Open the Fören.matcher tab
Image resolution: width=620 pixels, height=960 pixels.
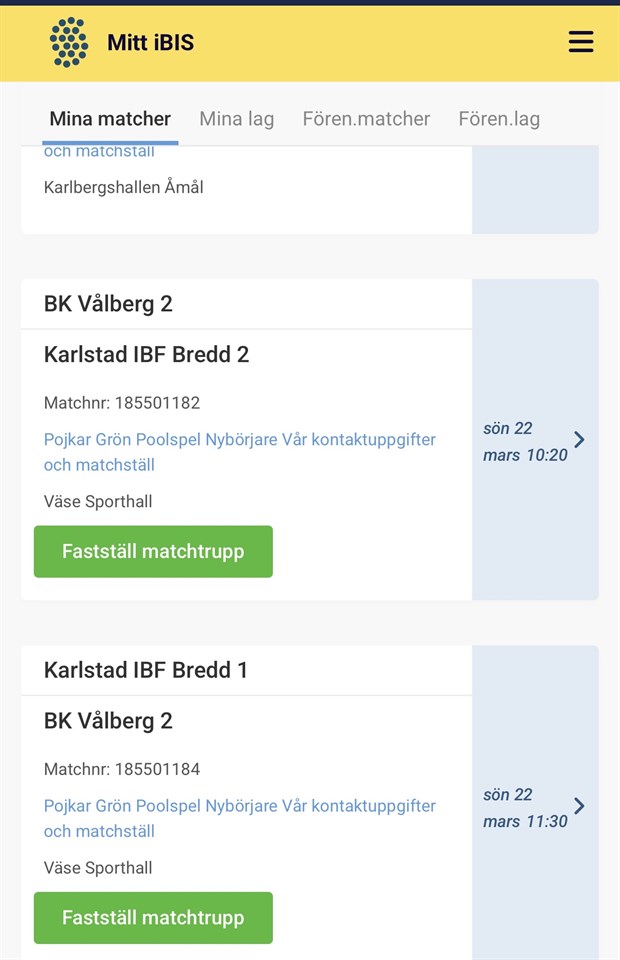click(366, 119)
